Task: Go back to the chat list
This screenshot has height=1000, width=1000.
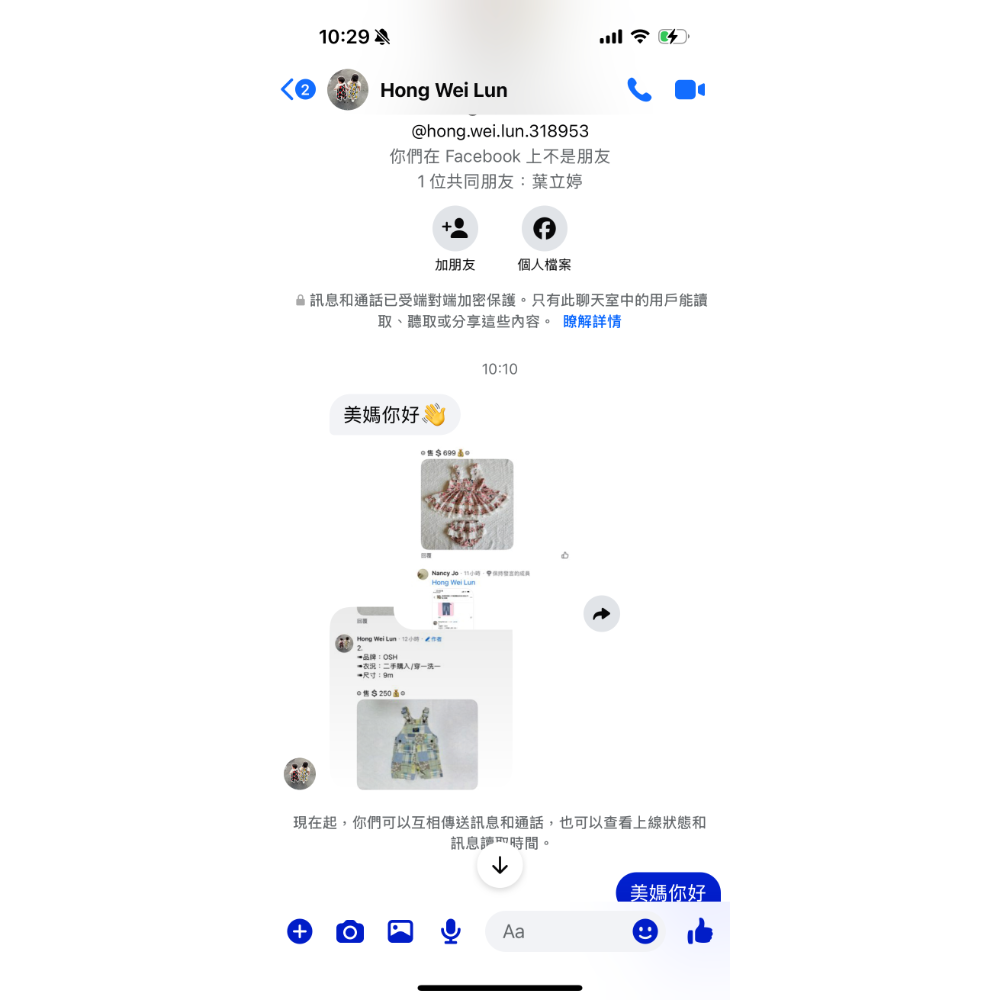Action: tap(297, 90)
